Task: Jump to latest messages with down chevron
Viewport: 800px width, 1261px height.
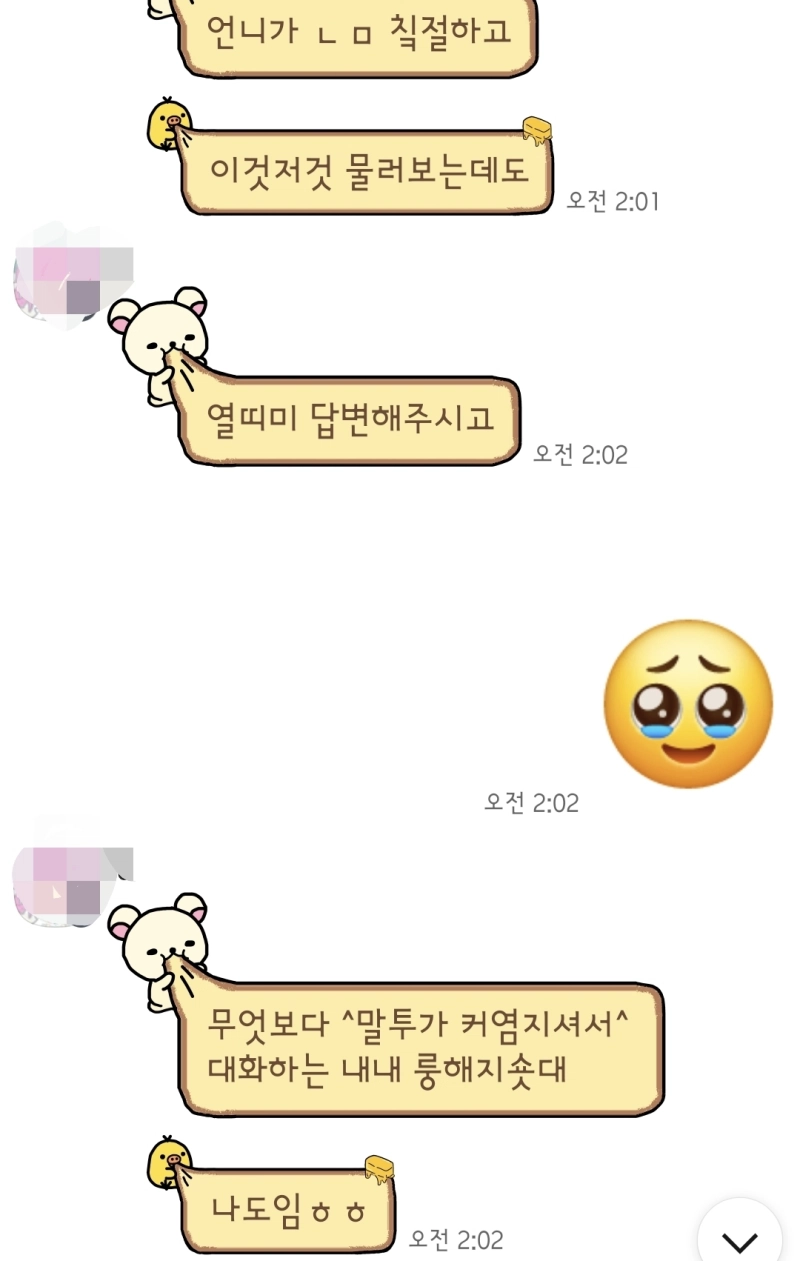Action: coord(740,1240)
